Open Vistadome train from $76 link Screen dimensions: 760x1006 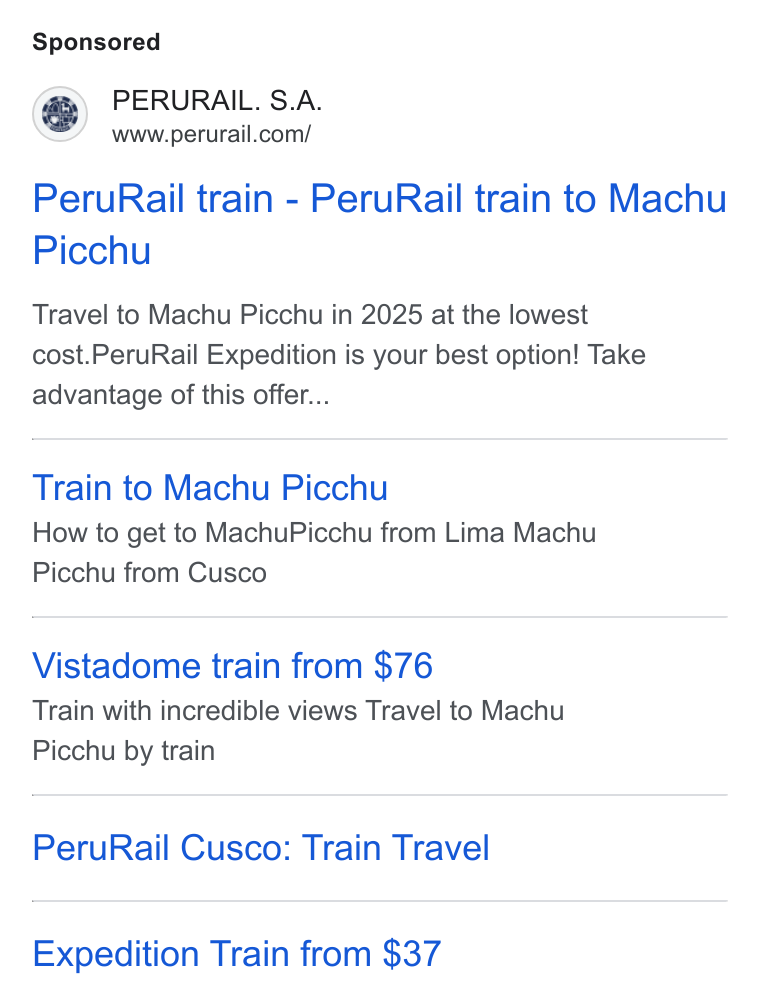tap(233, 665)
